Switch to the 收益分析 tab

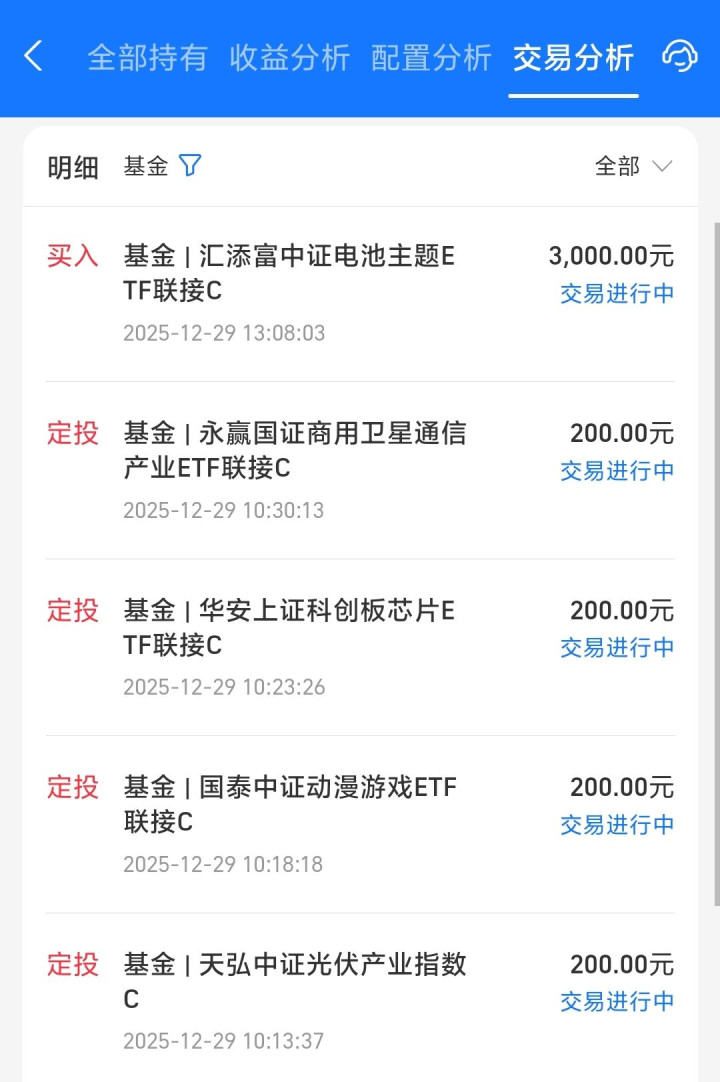[290, 58]
